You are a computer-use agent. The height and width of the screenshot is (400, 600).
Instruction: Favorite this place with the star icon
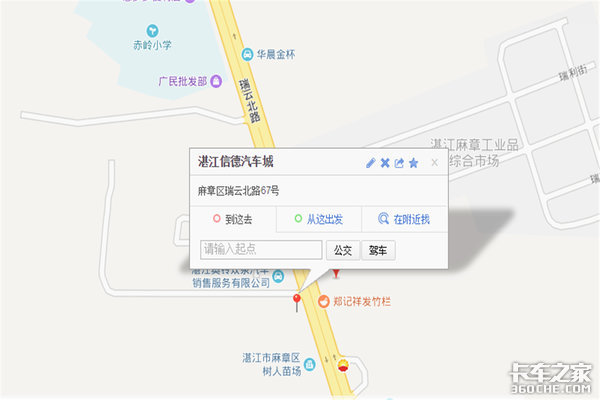(413, 163)
